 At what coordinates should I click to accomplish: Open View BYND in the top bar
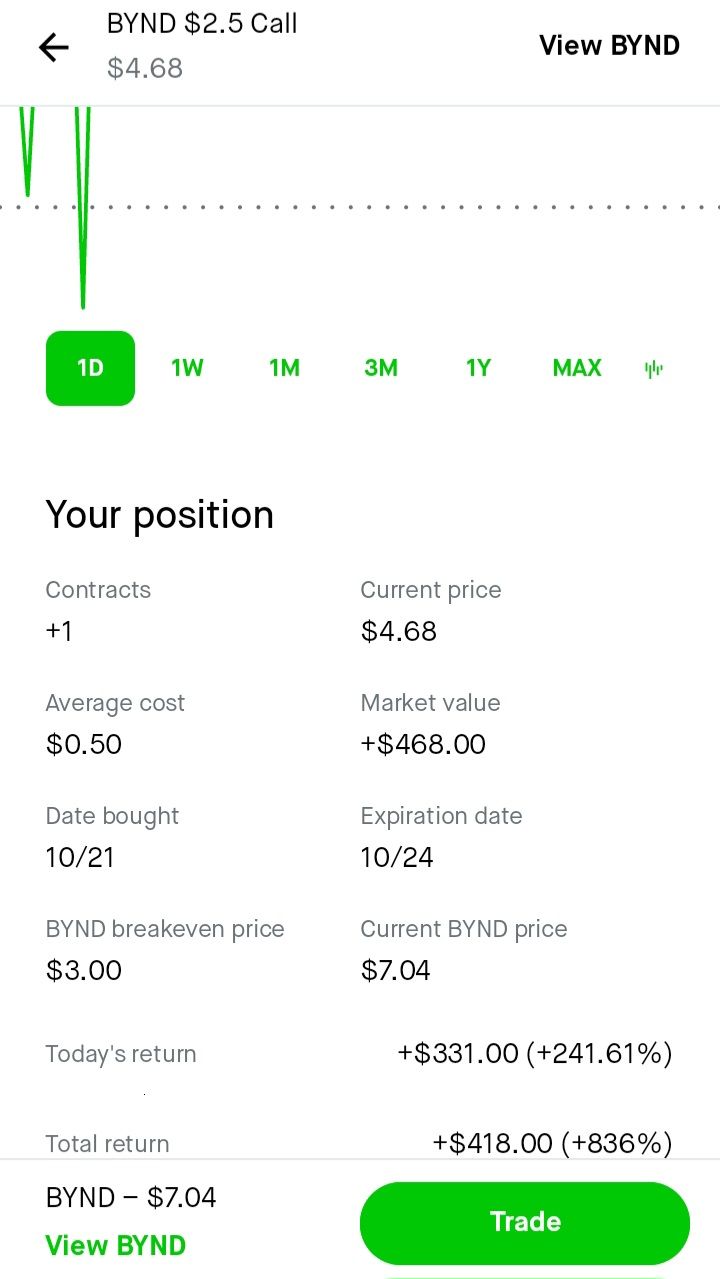pyautogui.click(x=609, y=45)
